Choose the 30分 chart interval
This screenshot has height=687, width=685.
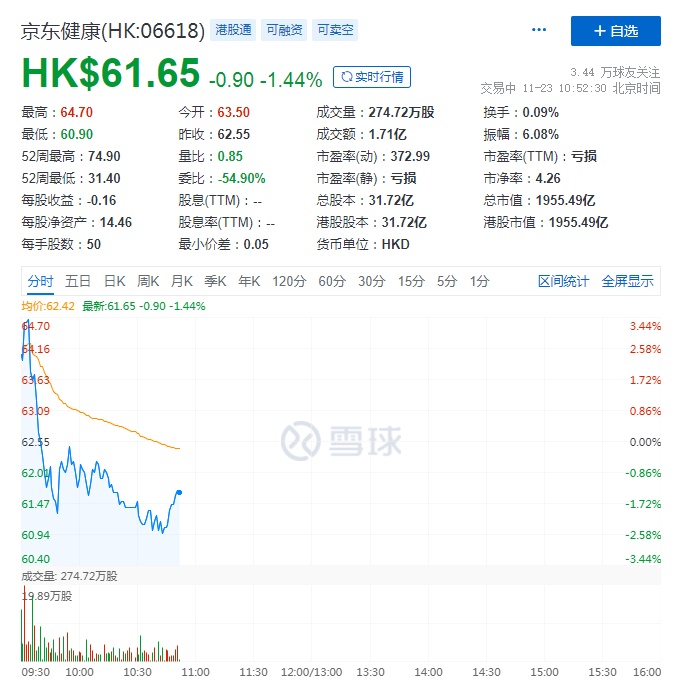point(371,282)
